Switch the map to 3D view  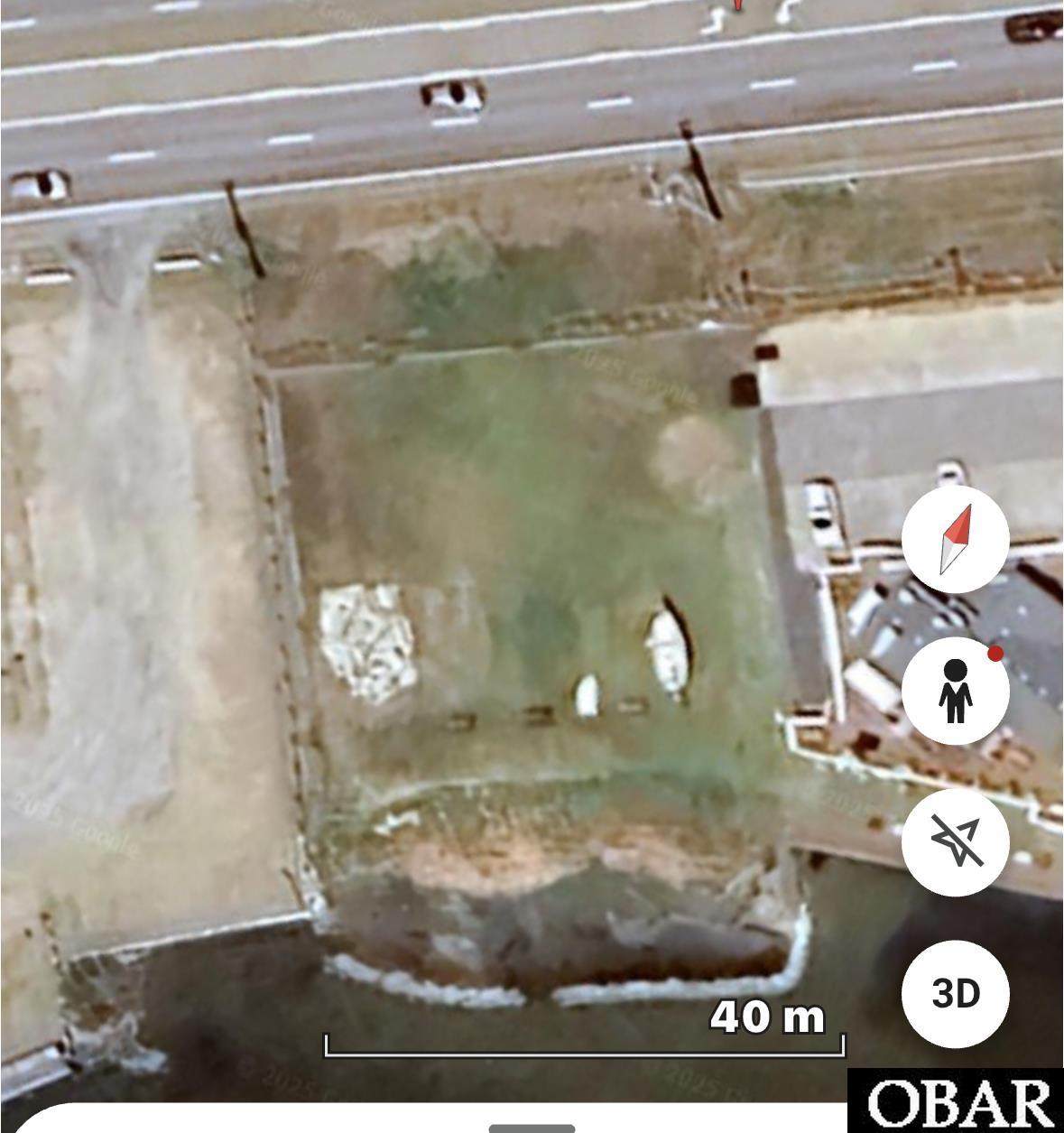[x=955, y=993]
